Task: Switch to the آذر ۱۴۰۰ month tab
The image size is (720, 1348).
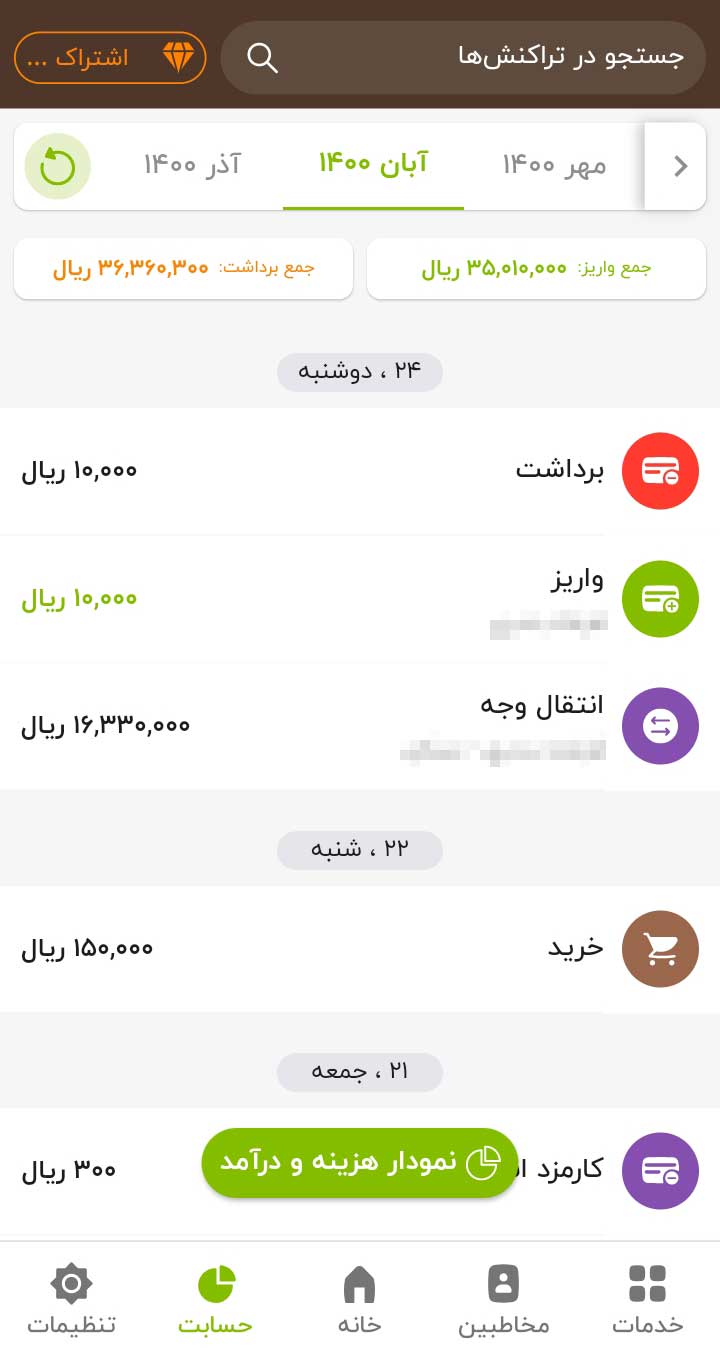Action: pos(192,166)
